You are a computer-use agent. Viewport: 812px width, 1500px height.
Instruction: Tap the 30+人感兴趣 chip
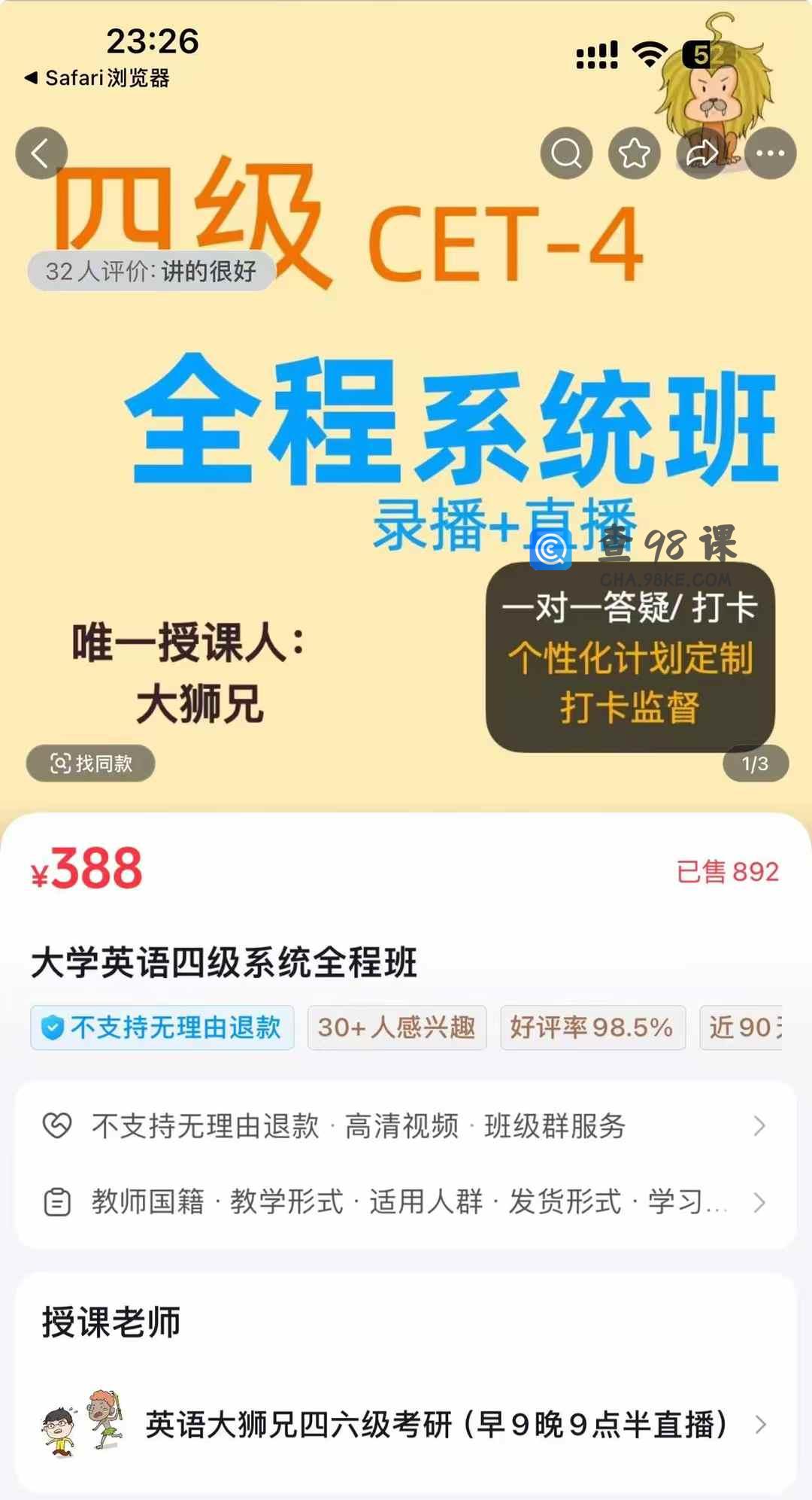pyautogui.click(x=397, y=1028)
